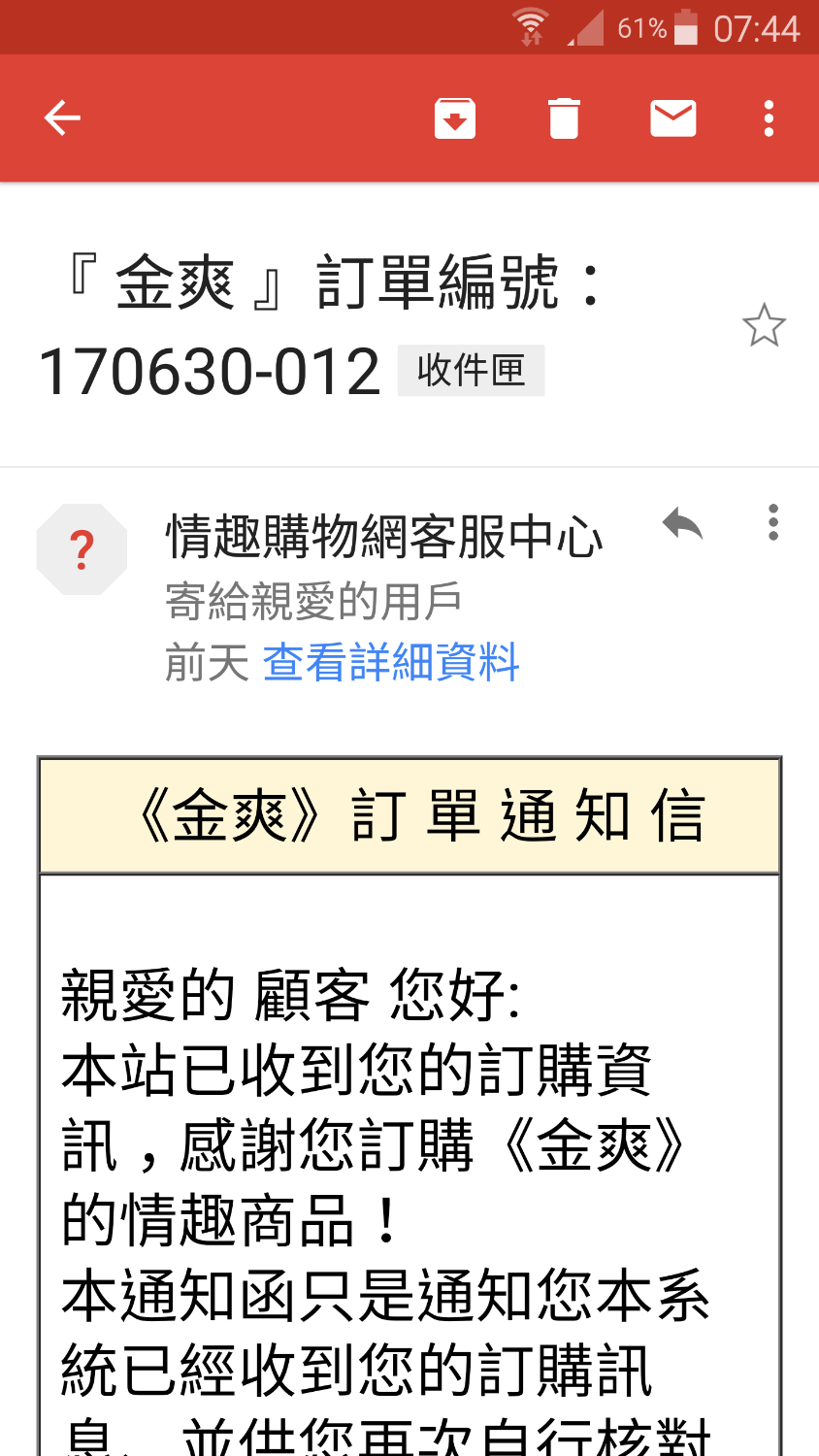This screenshot has width=819, height=1456.
Task: Tap the 收件匣 label chip
Action: (x=471, y=371)
